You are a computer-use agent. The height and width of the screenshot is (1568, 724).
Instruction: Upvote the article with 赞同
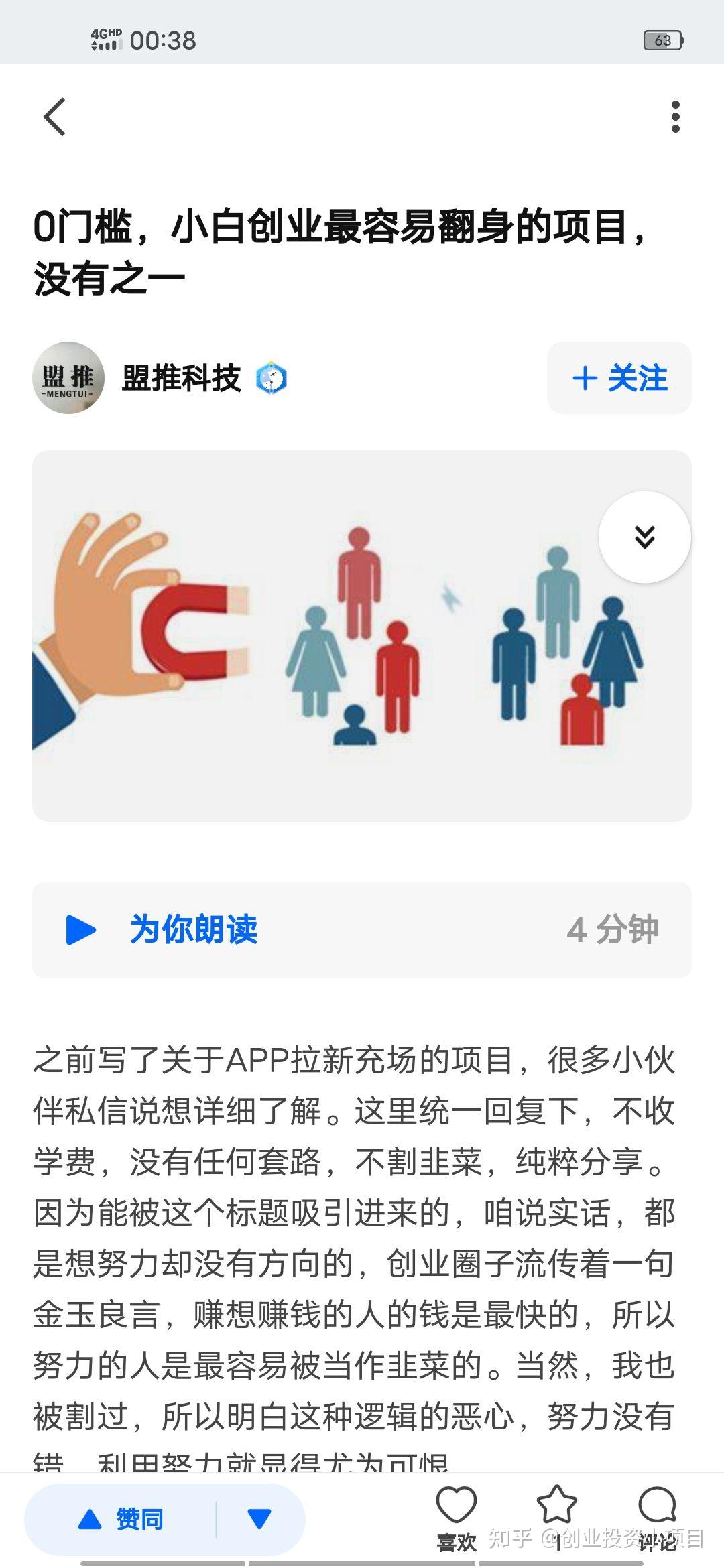pyautogui.click(x=122, y=1519)
